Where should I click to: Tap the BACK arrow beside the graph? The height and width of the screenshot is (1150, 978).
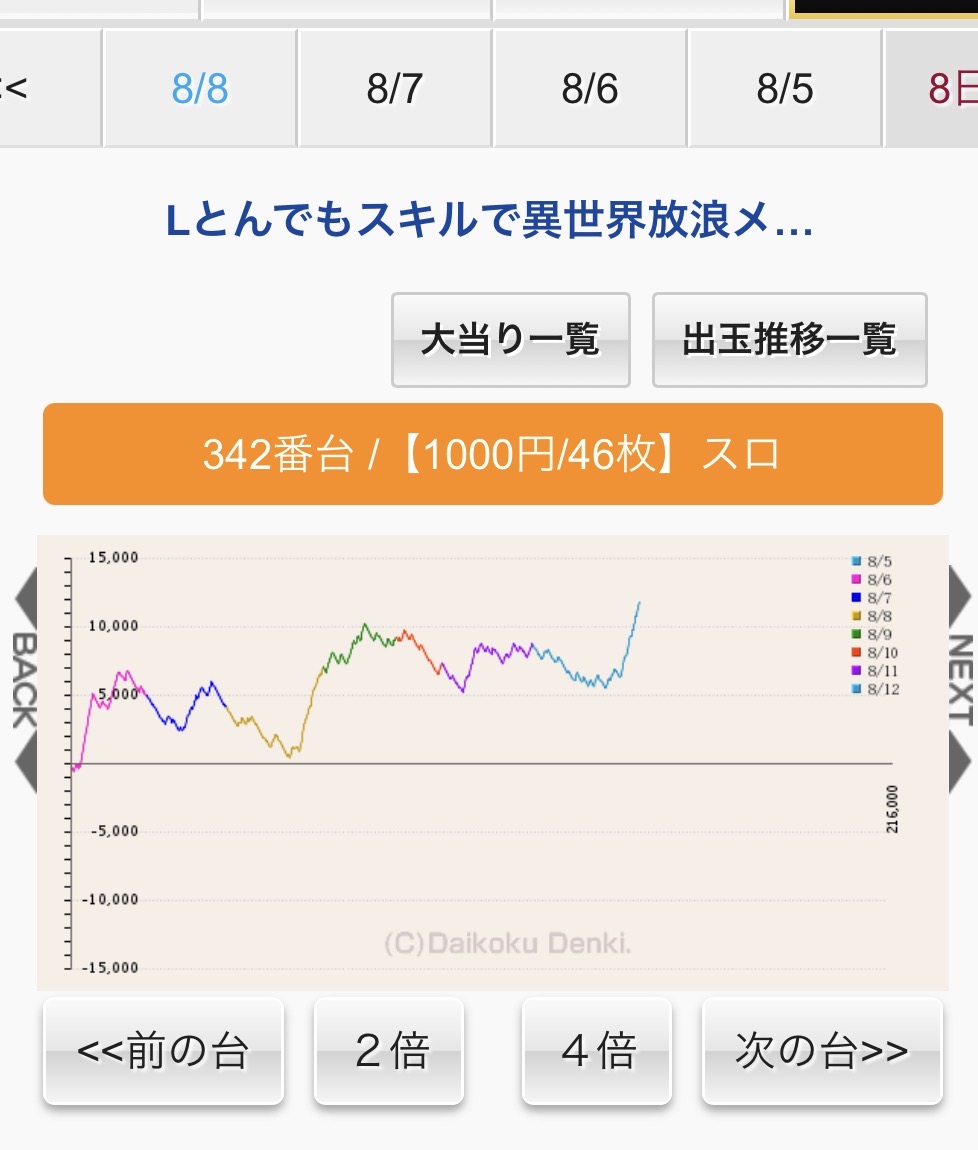coord(25,680)
